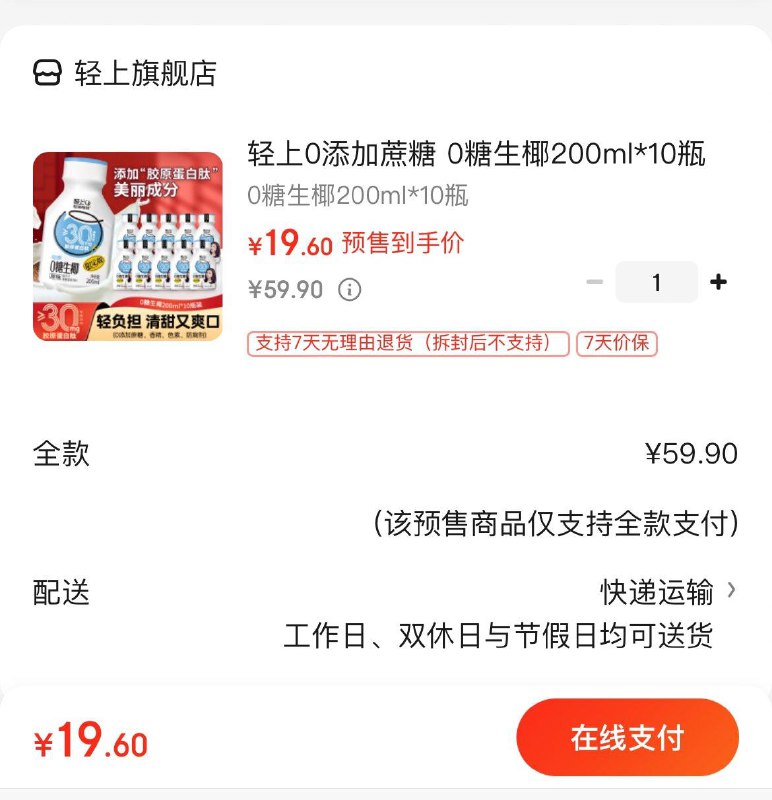
Task: Click the quantity field showing 1
Action: (656, 282)
